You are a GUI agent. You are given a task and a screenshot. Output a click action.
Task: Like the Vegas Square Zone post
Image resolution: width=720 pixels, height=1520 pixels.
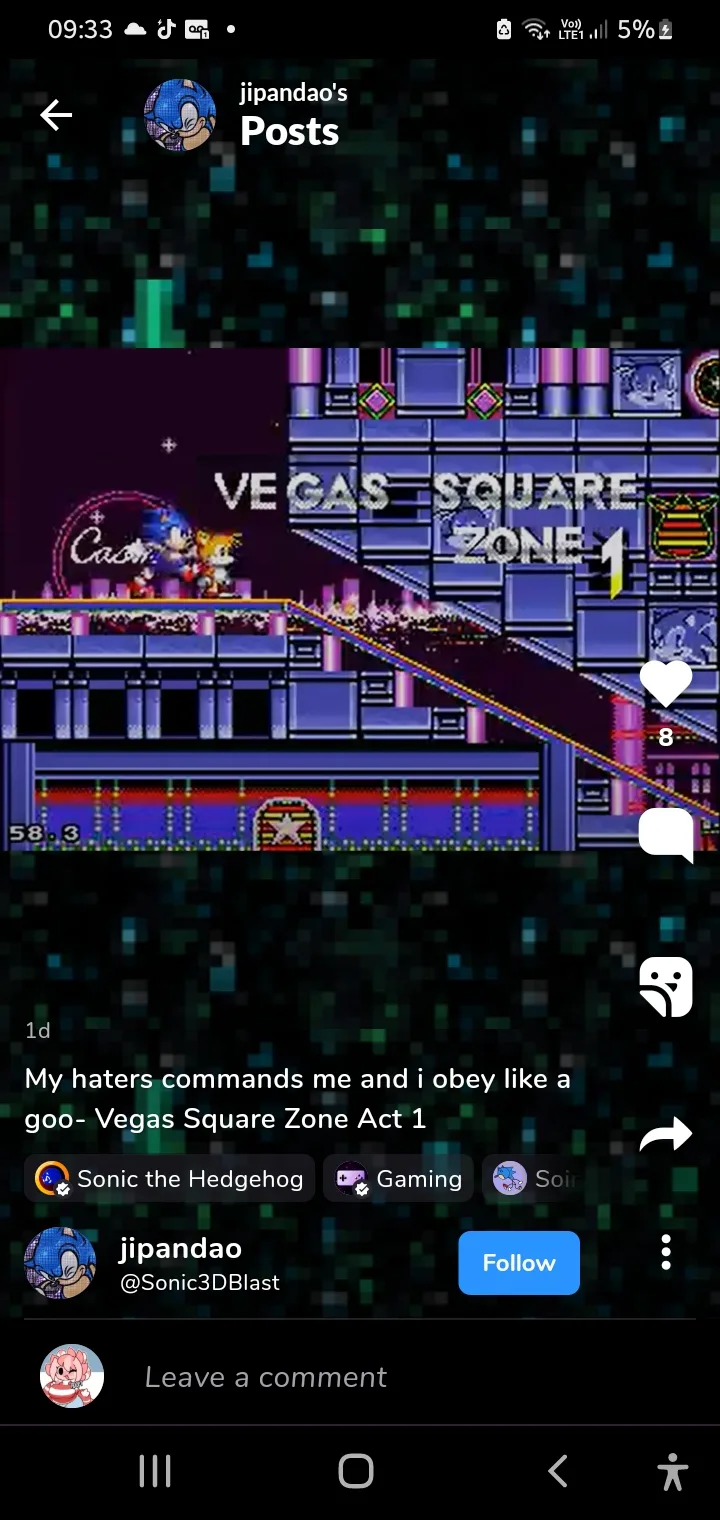pyautogui.click(x=666, y=684)
